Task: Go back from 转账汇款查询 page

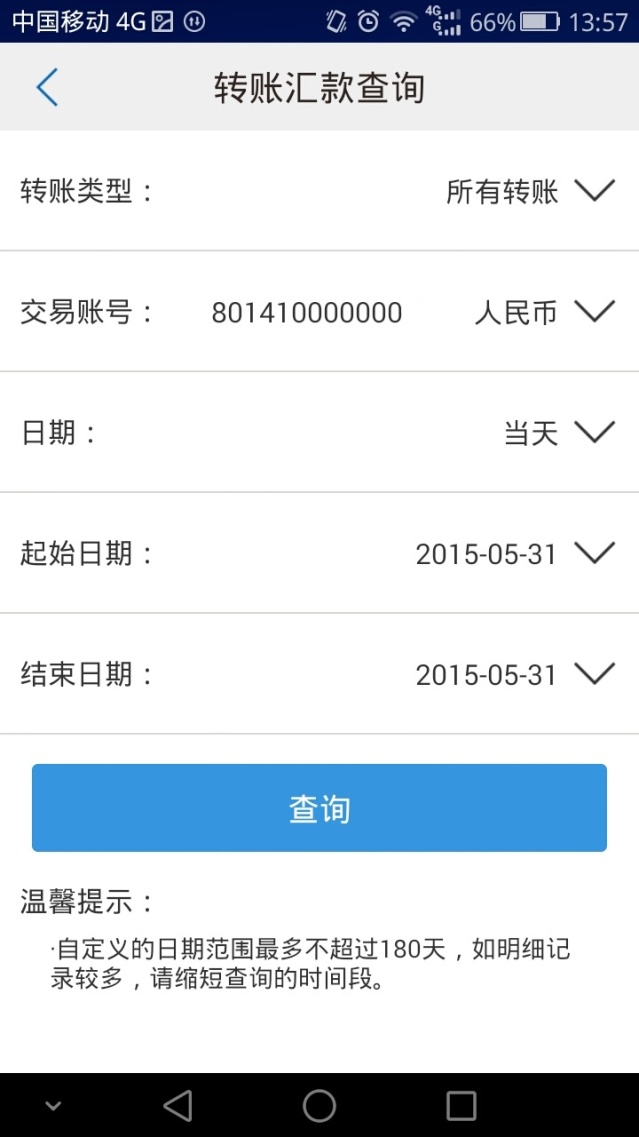Action: (47, 88)
